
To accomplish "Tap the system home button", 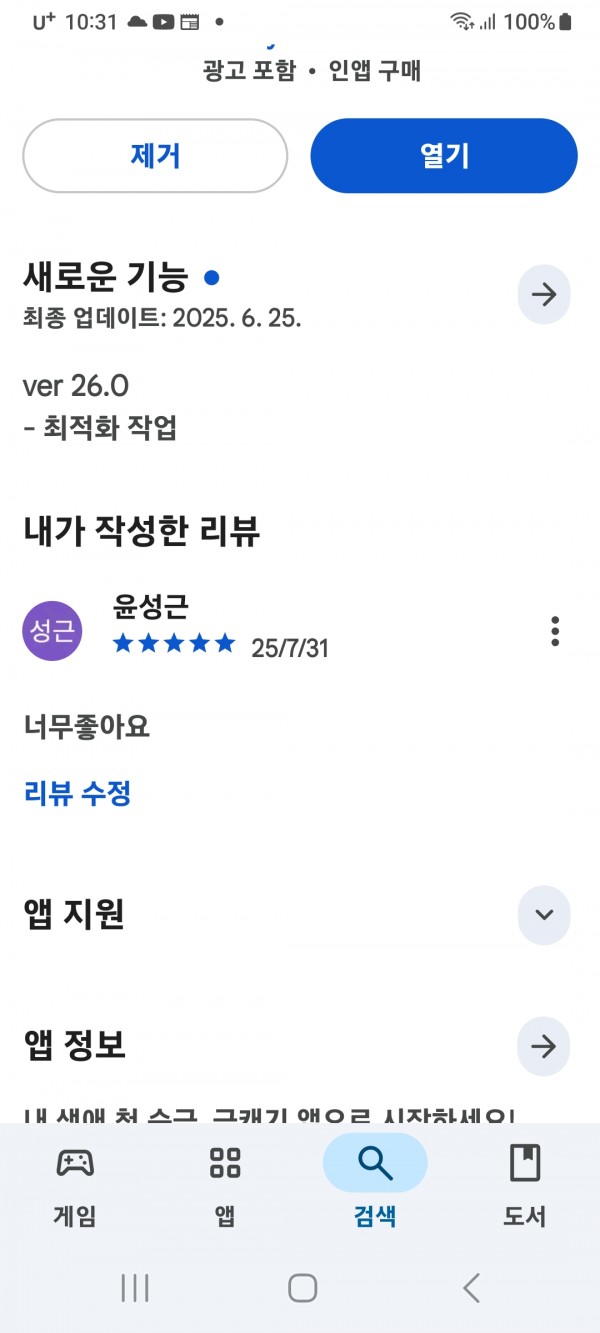I will (x=302, y=1288).
